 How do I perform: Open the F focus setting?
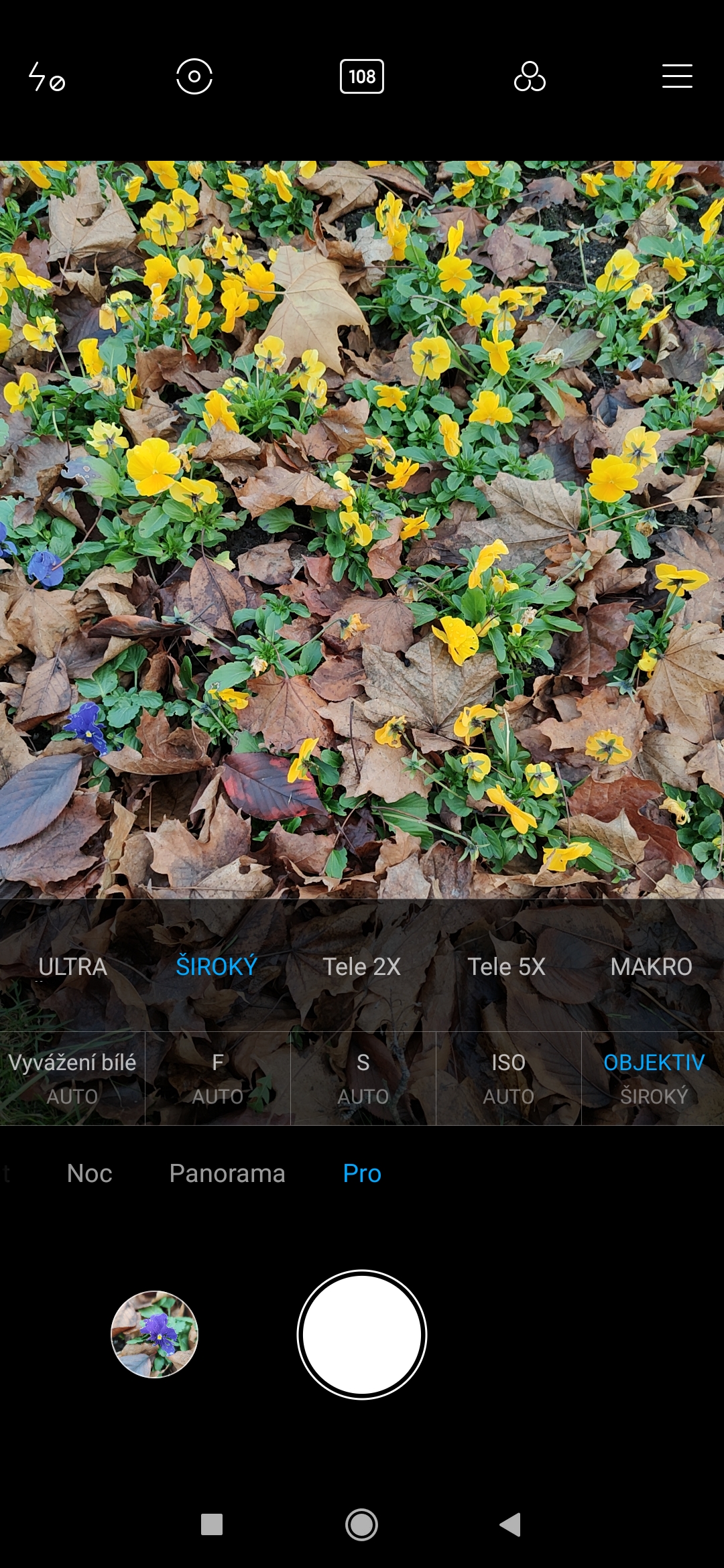218,1078
